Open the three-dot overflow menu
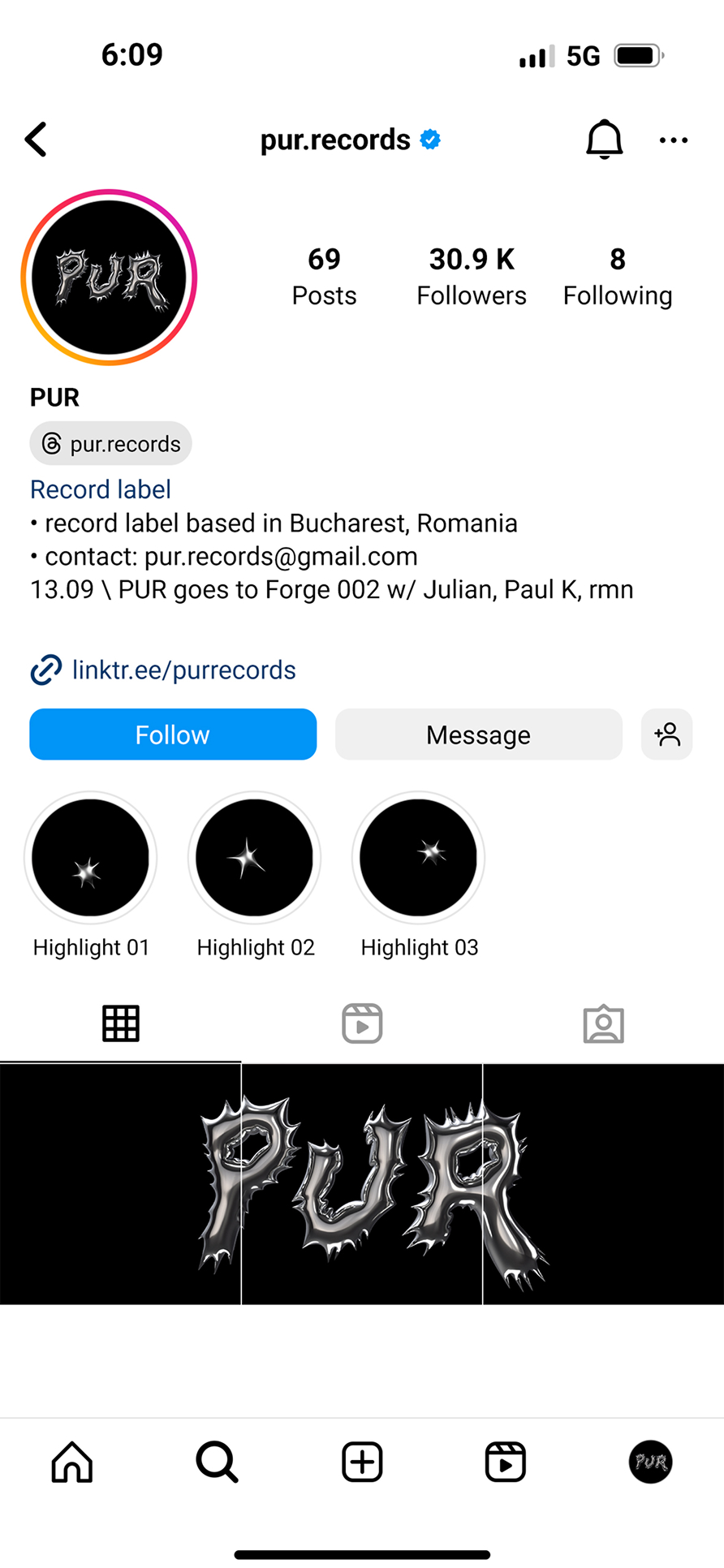Screen dimensions: 724x1568 (x=674, y=140)
